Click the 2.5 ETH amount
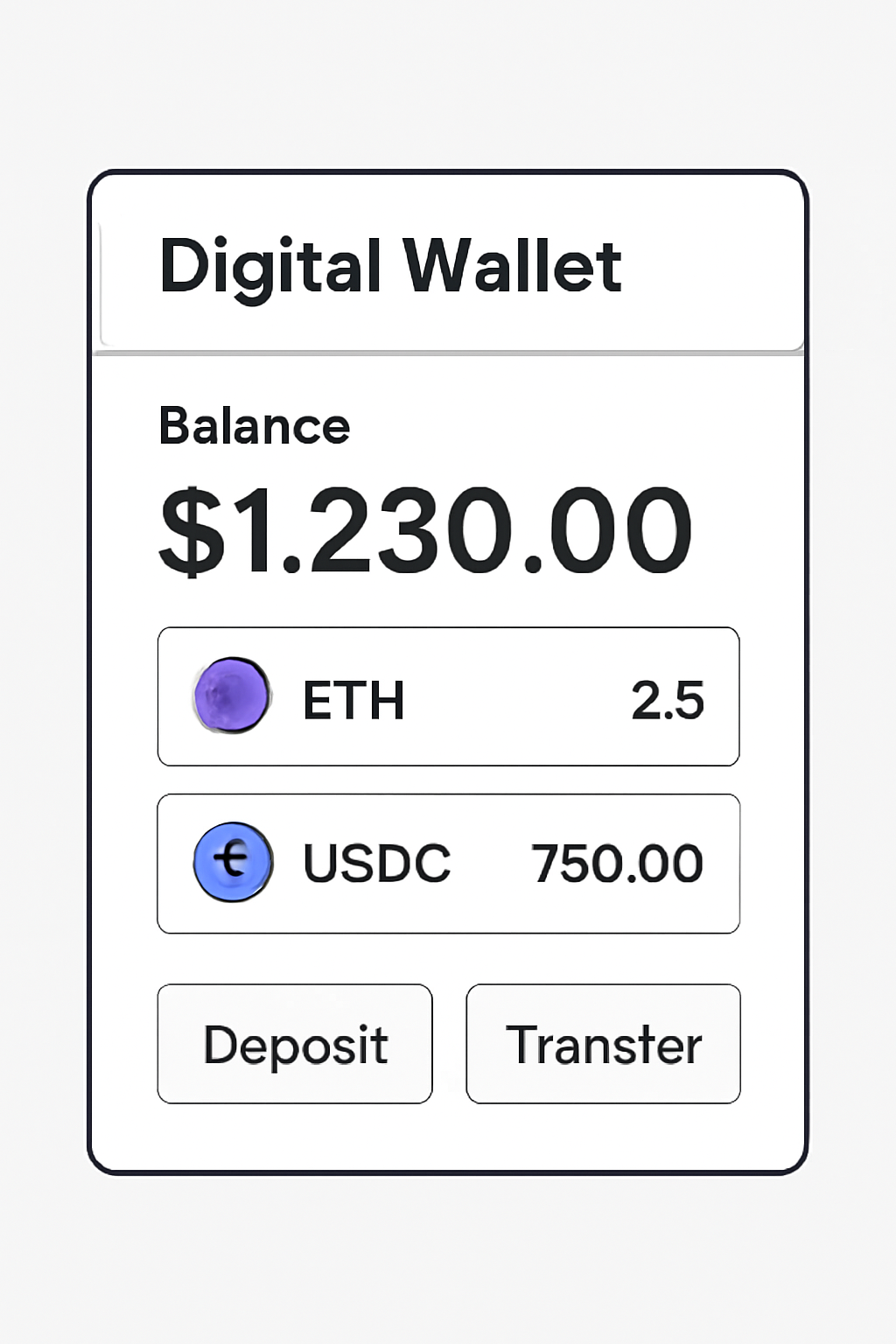This screenshot has width=896, height=1344. tap(668, 697)
